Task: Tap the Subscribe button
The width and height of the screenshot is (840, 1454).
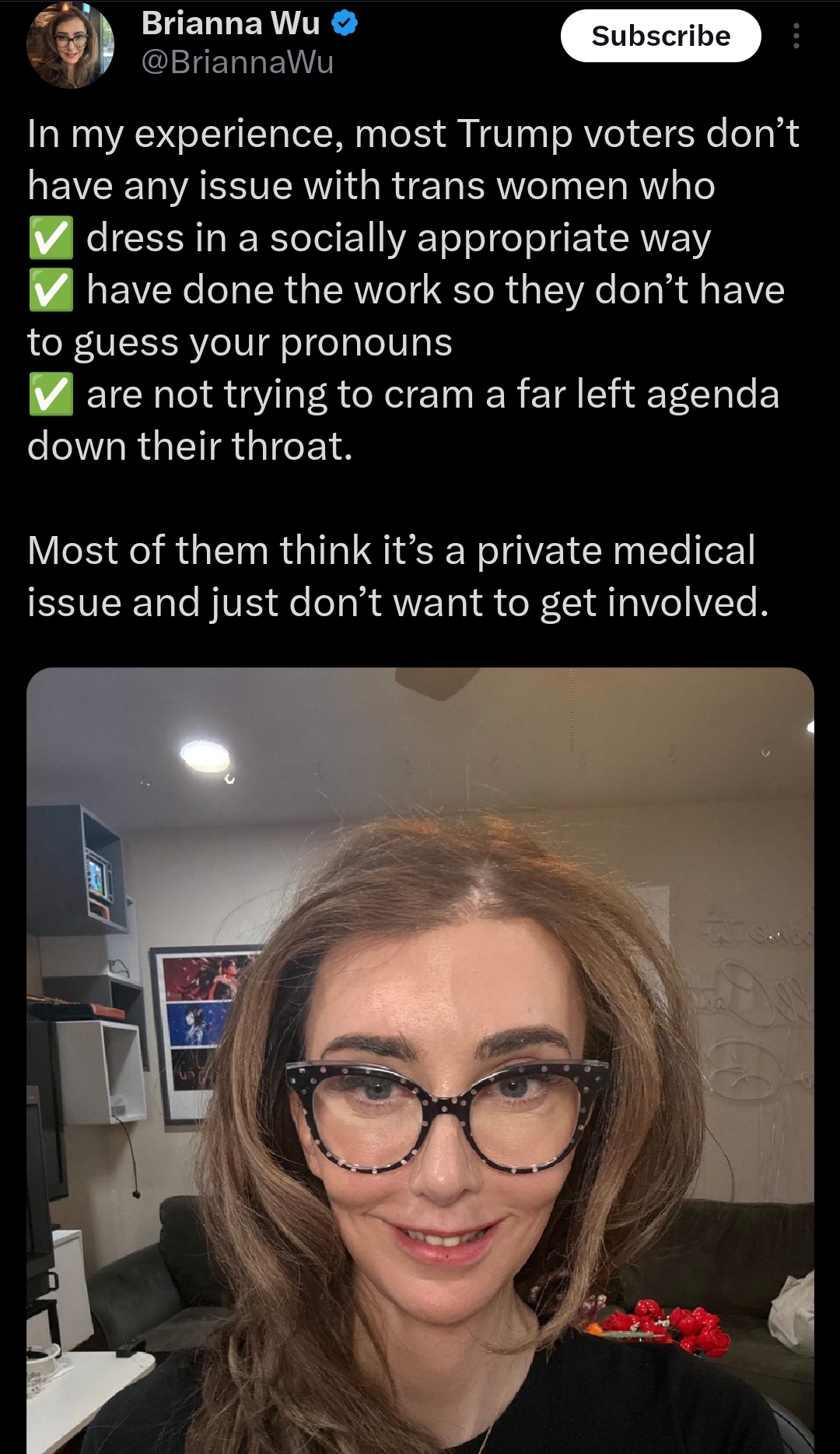Action: tap(660, 36)
